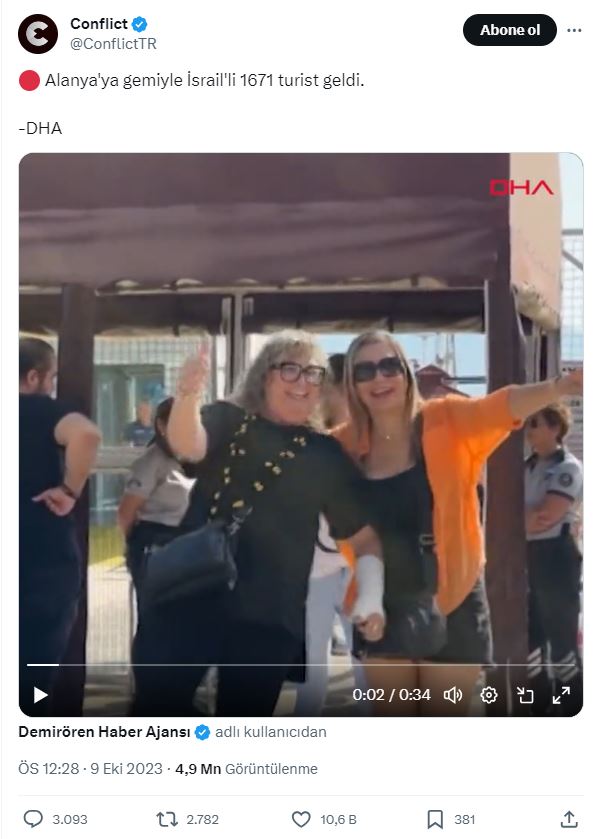
Task: Mute the video sound
Action: click(x=452, y=694)
